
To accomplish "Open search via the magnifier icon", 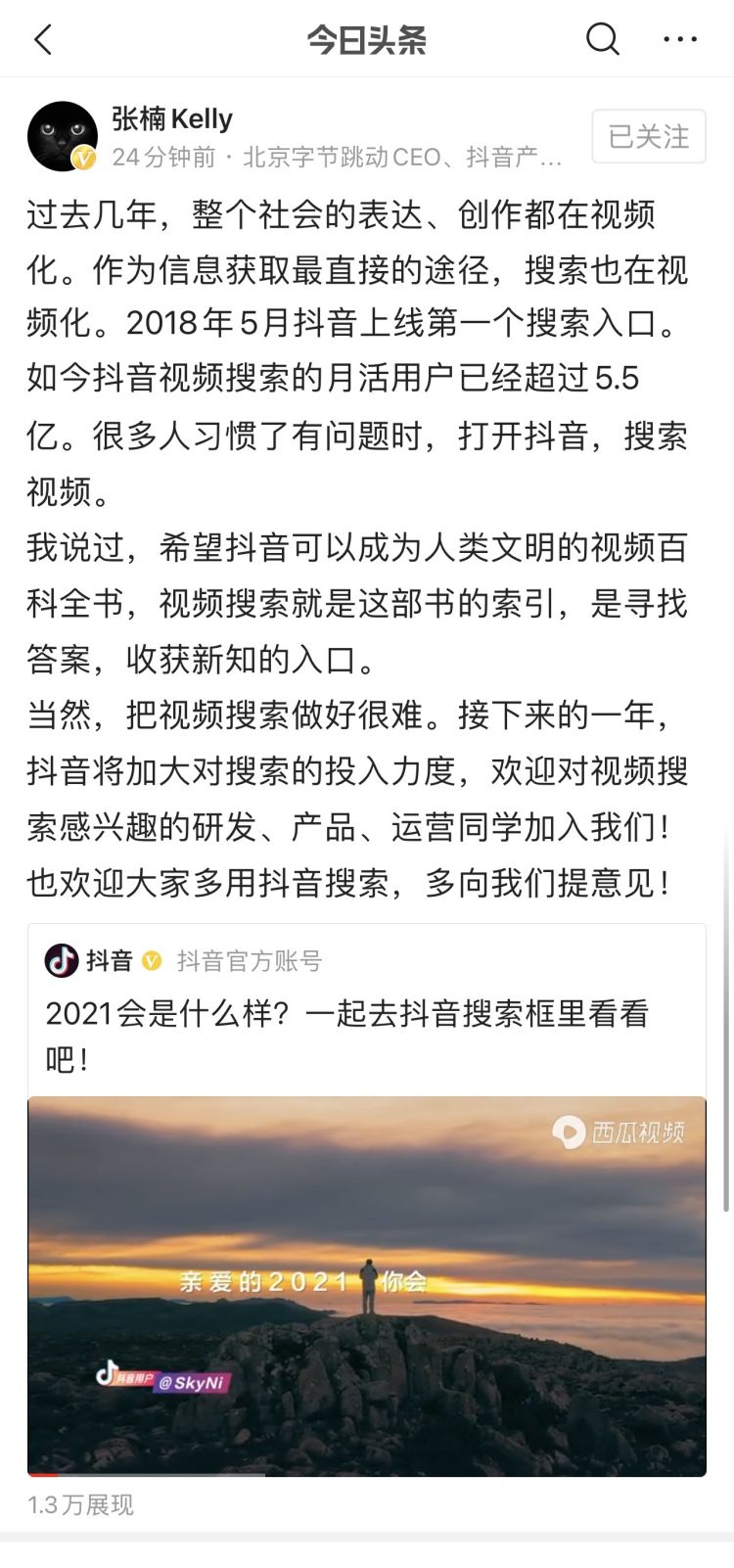I will click(x=601, y=39).
